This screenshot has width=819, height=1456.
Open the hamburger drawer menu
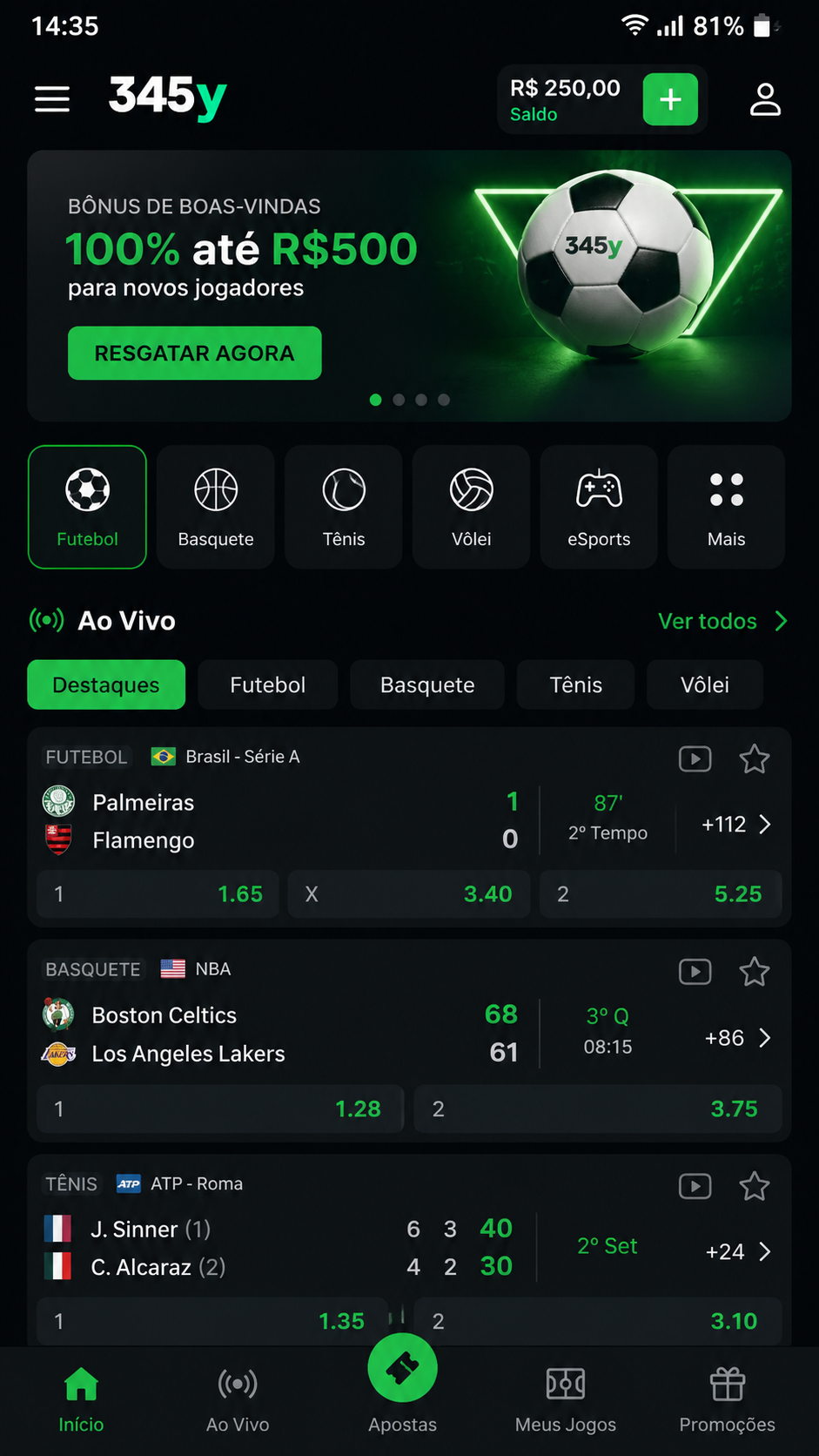tap(52, 98)
